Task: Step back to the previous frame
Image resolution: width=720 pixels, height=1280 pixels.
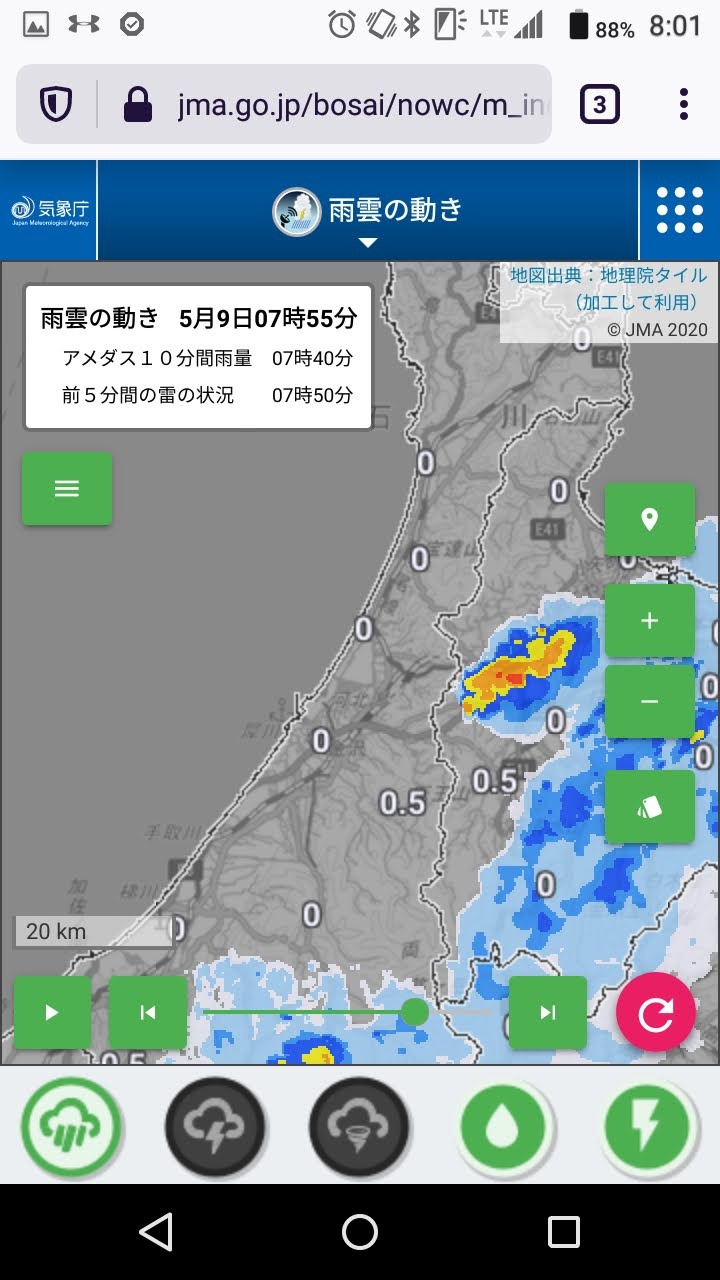Action: tap(148, 1013)
